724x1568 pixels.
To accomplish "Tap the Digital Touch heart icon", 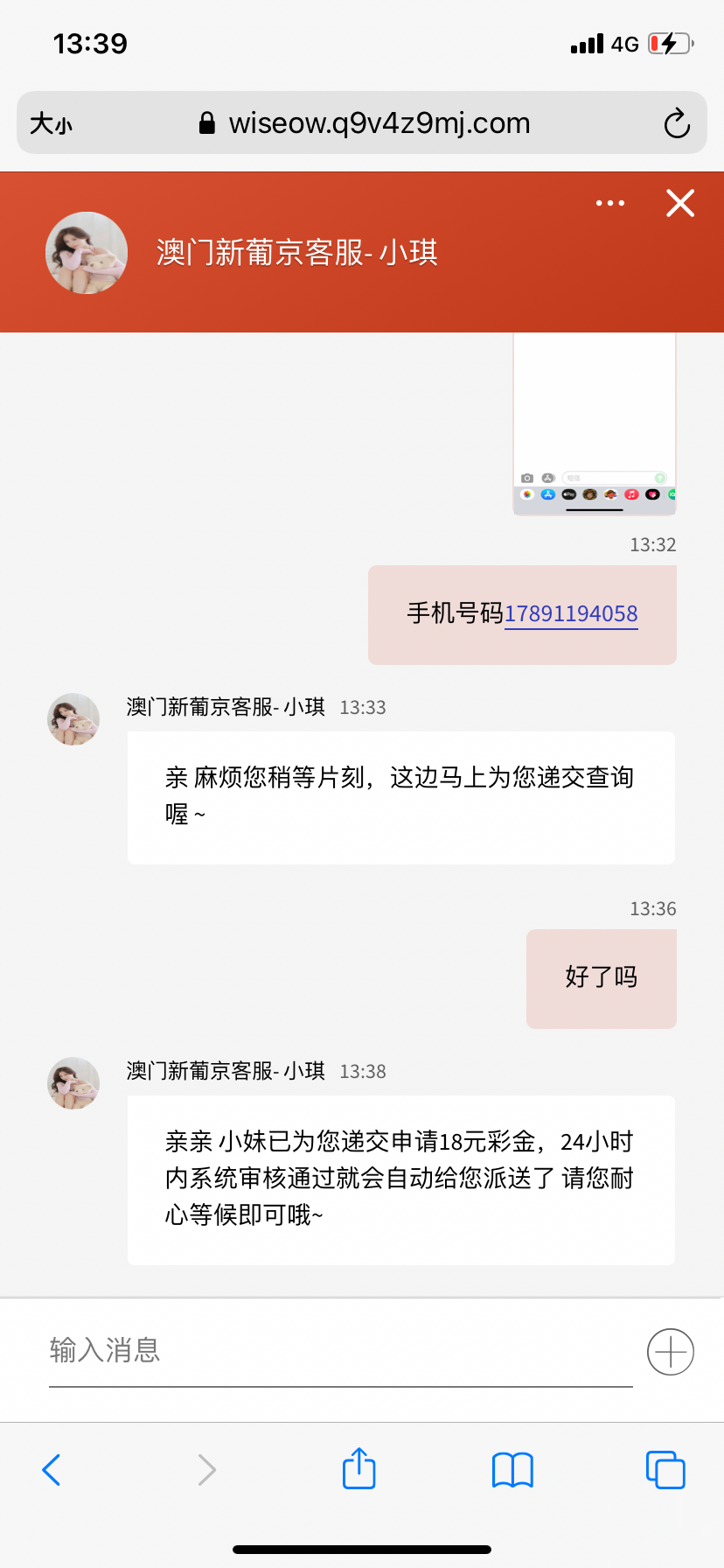I will [x=652, y=494].
